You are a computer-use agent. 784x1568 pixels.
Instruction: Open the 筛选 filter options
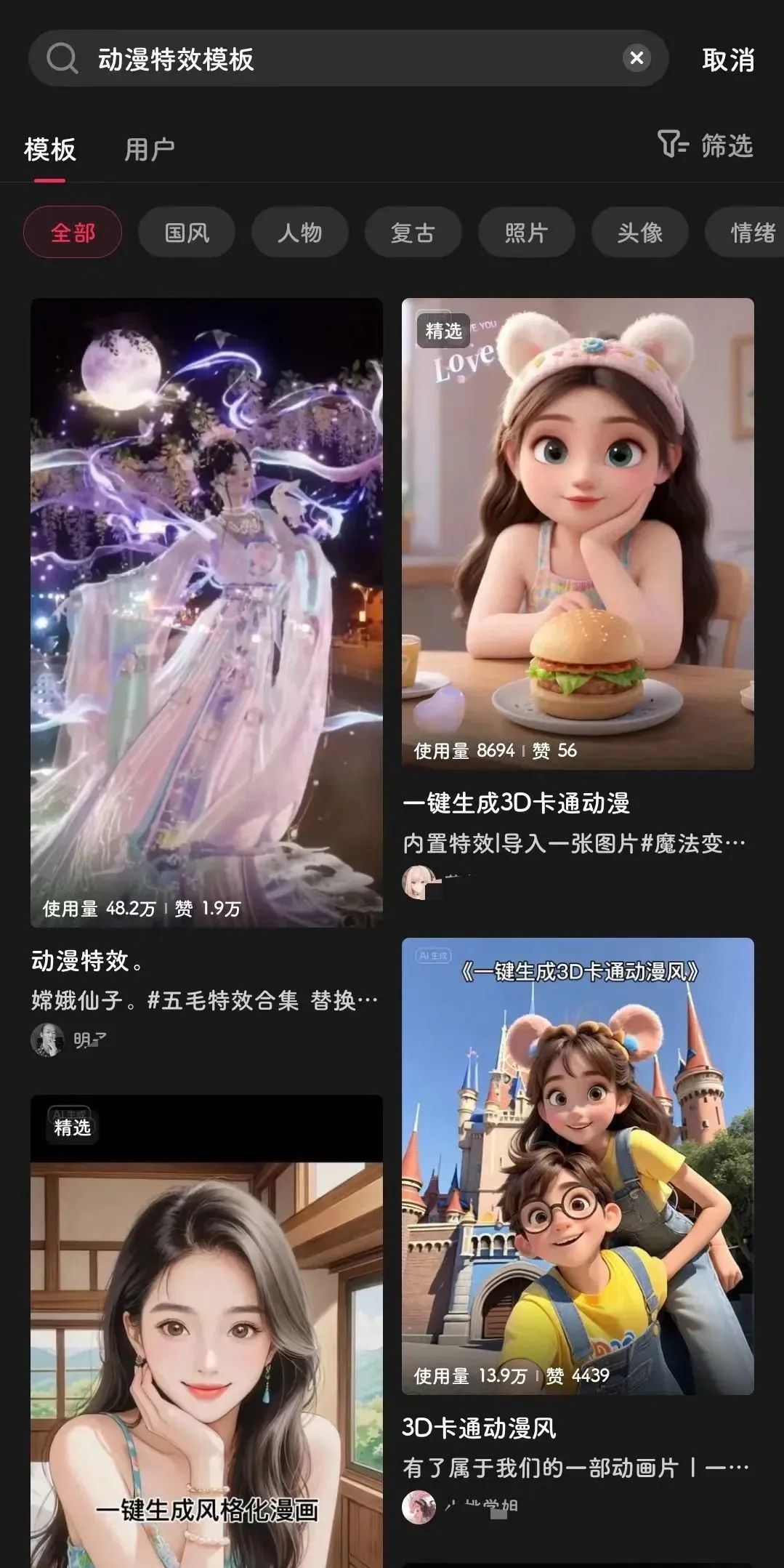tap(705, 145)
